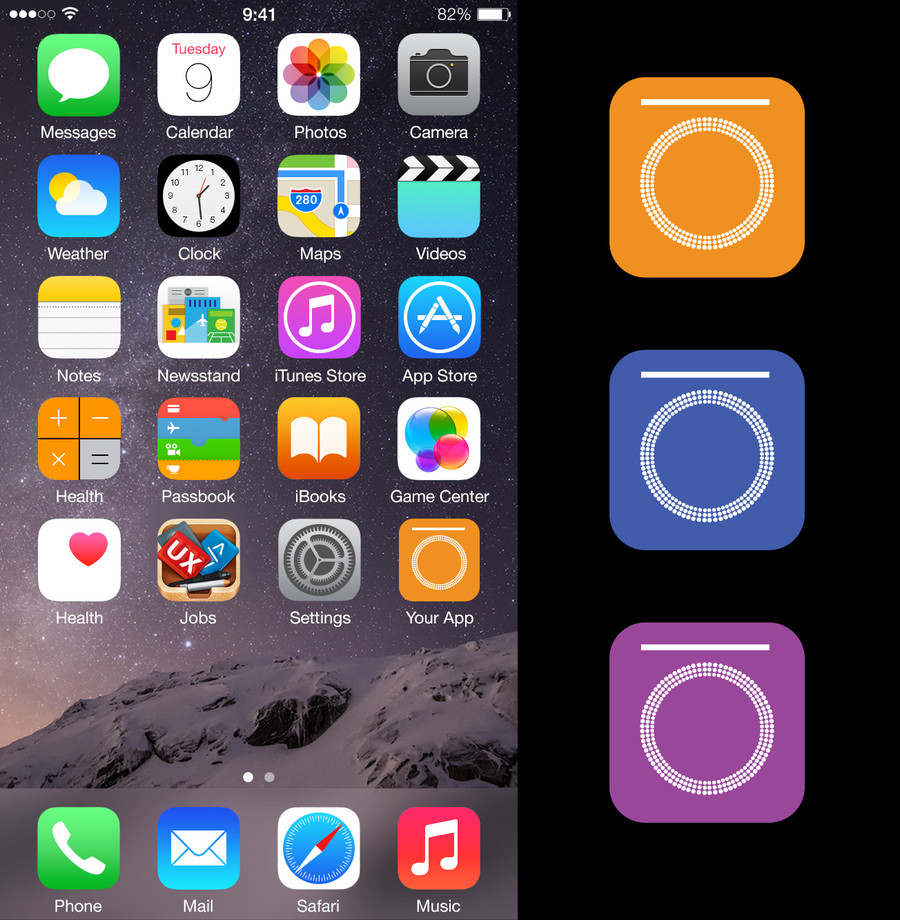The width and height of the screenshot is (900, 920).
Task: Open the Messages app
Action: 79,75
